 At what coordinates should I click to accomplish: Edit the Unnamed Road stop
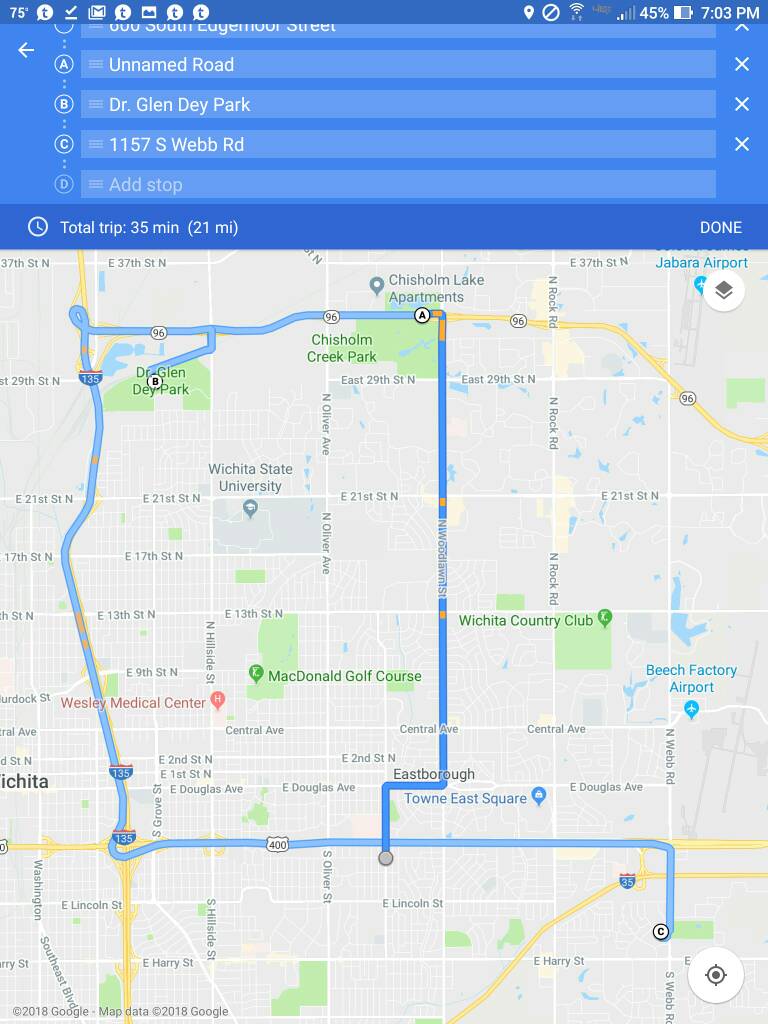click(398, 64)
